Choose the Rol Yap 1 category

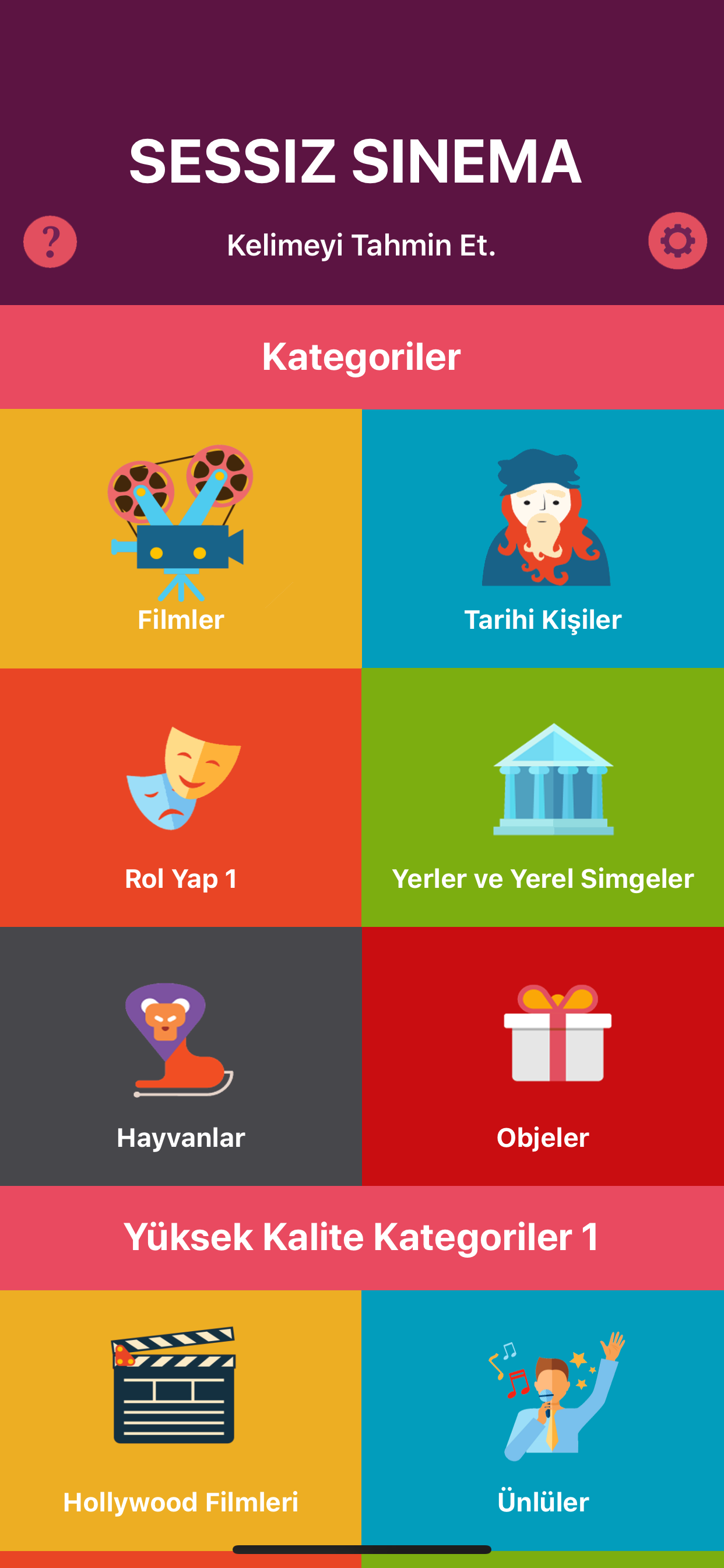pyautogui.click(x=181, y=797)
